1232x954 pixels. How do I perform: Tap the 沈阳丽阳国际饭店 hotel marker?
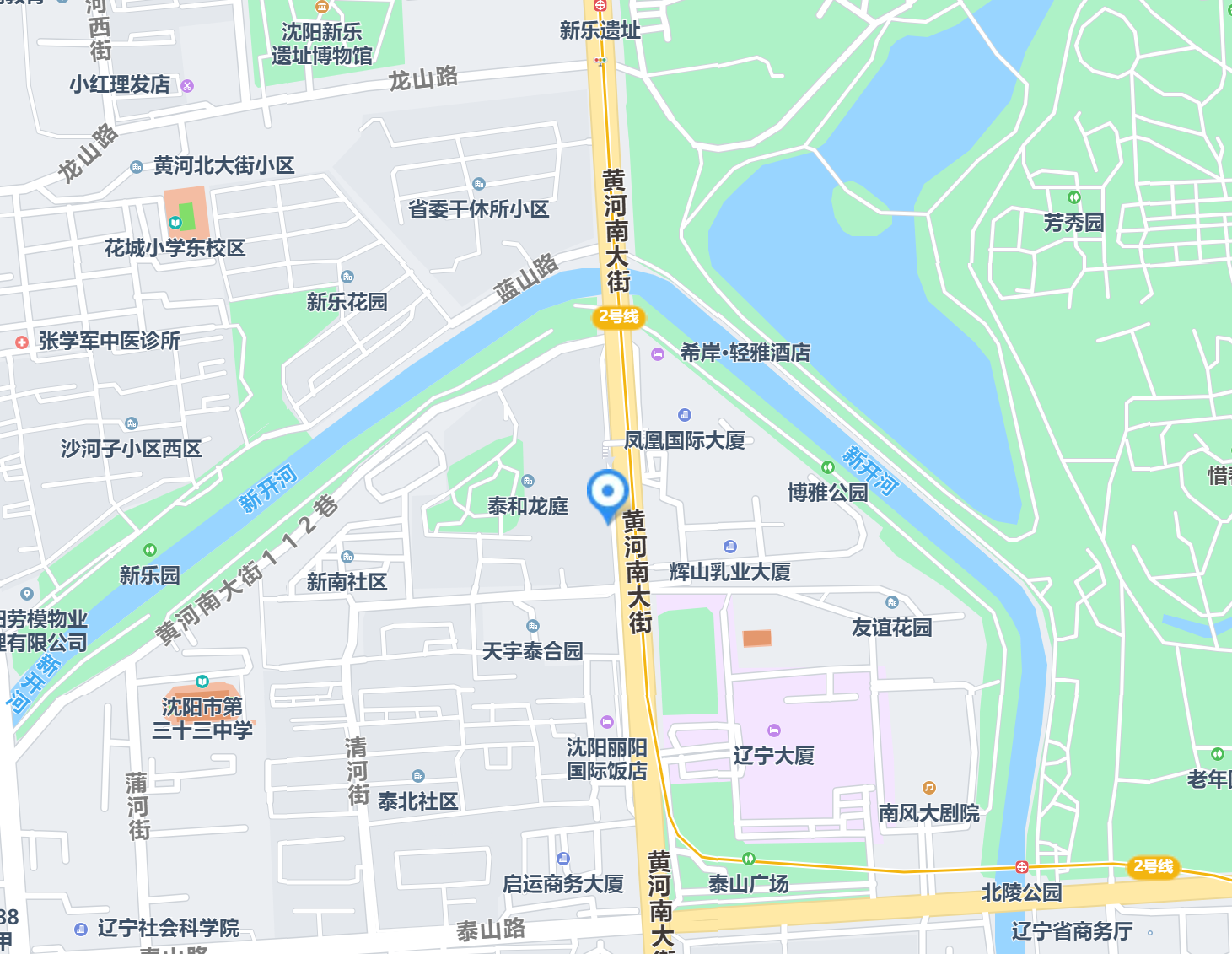(x=607, y=722)
